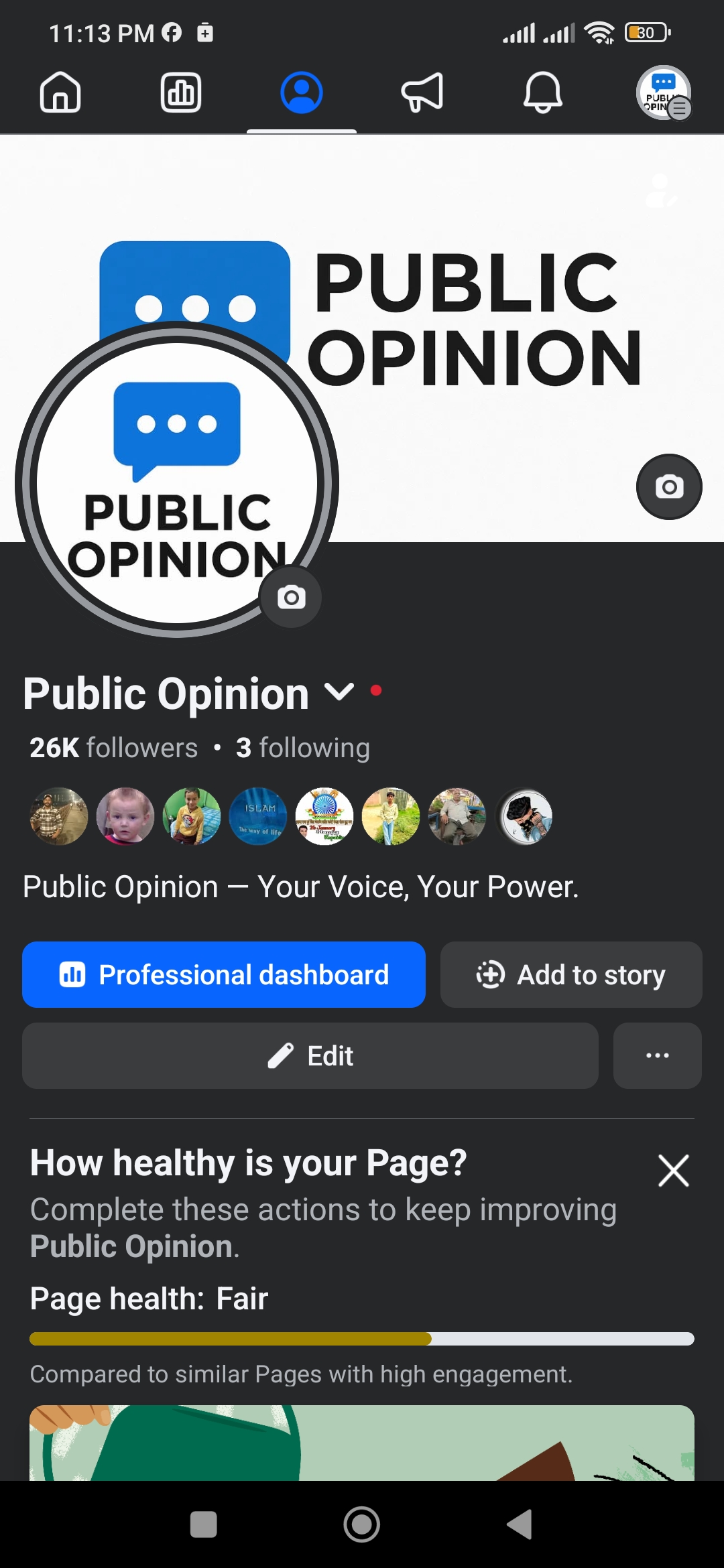The height and width of the screenshot is (1568, 724).
Task: Change the cover photo using camera icon
Action: coord(669,486)
